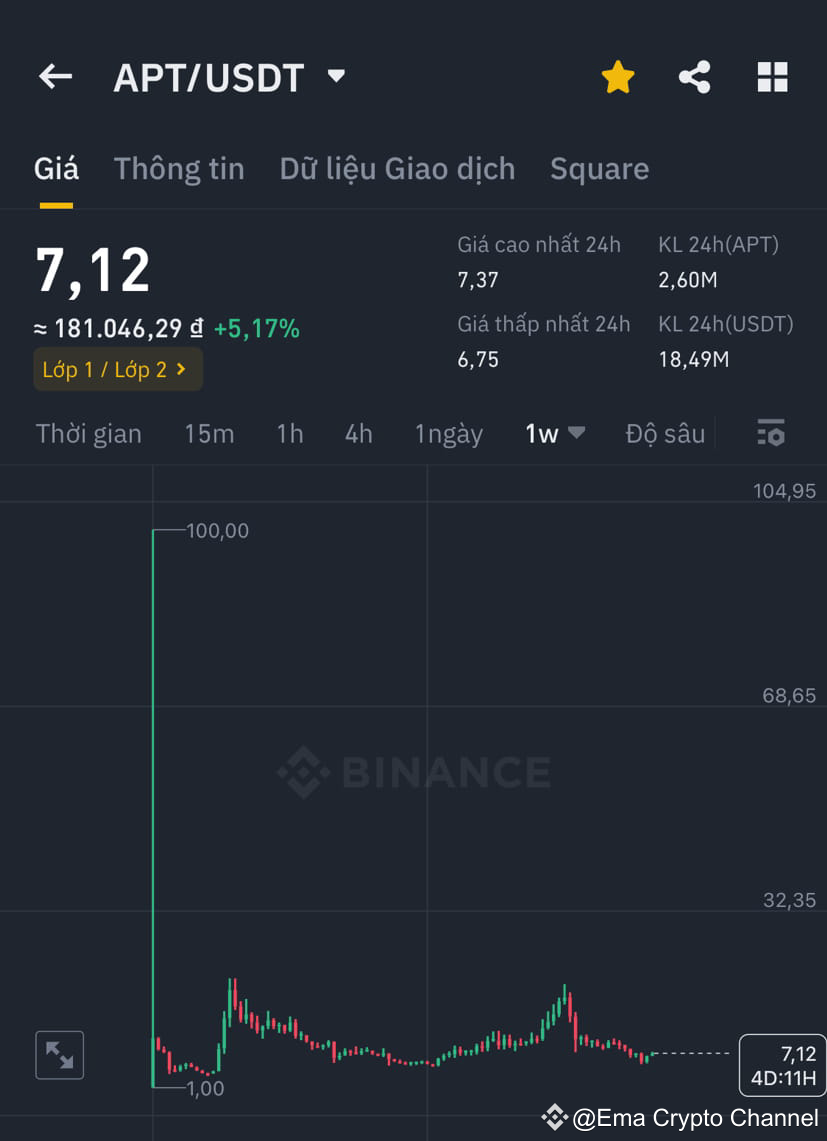Viewport: 827px width, 1141px height.
Task: Toggle the 15m timeframe
Action: [209, 433]
